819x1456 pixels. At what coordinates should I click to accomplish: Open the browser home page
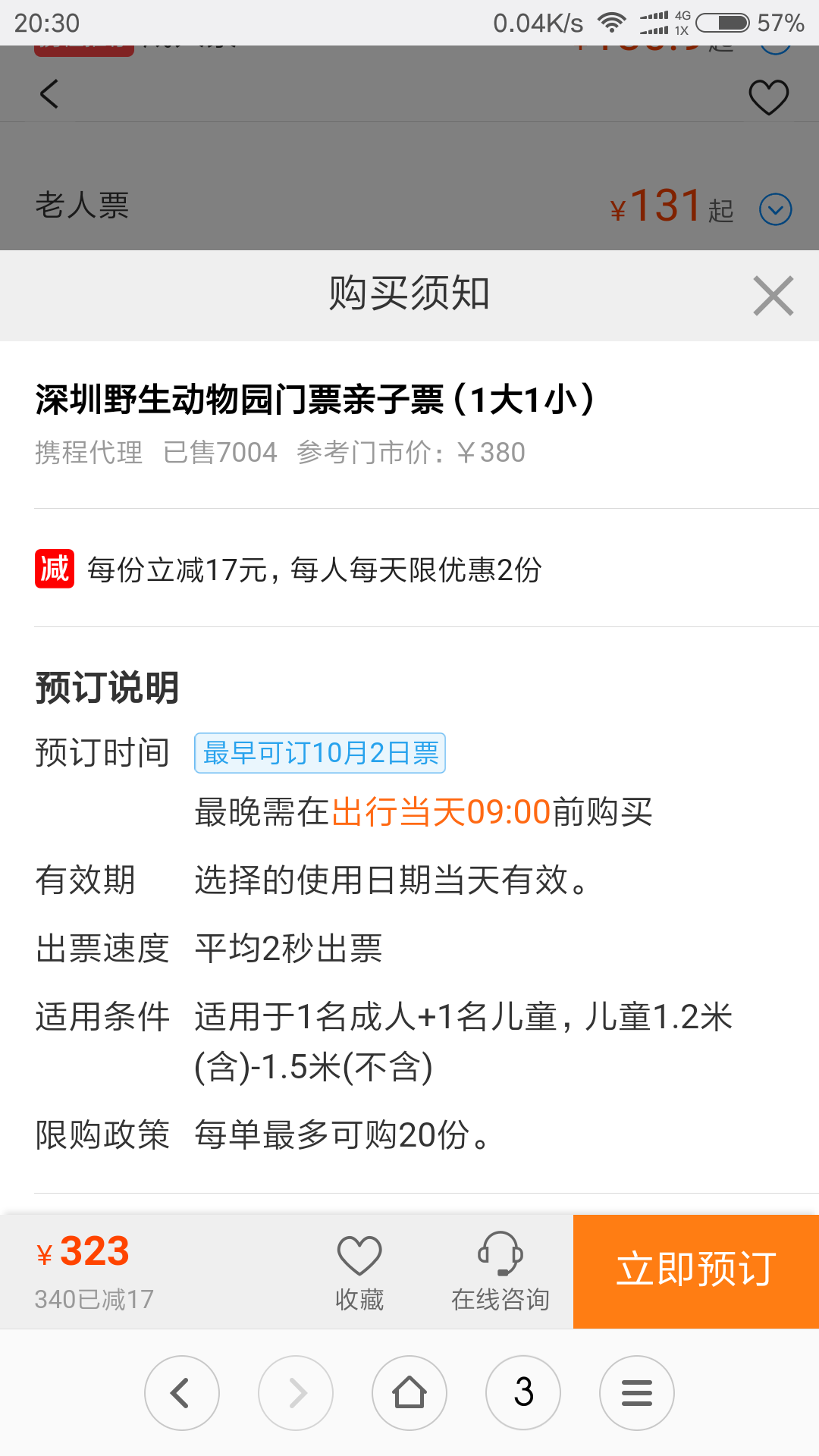click(x=409, y=1393)
